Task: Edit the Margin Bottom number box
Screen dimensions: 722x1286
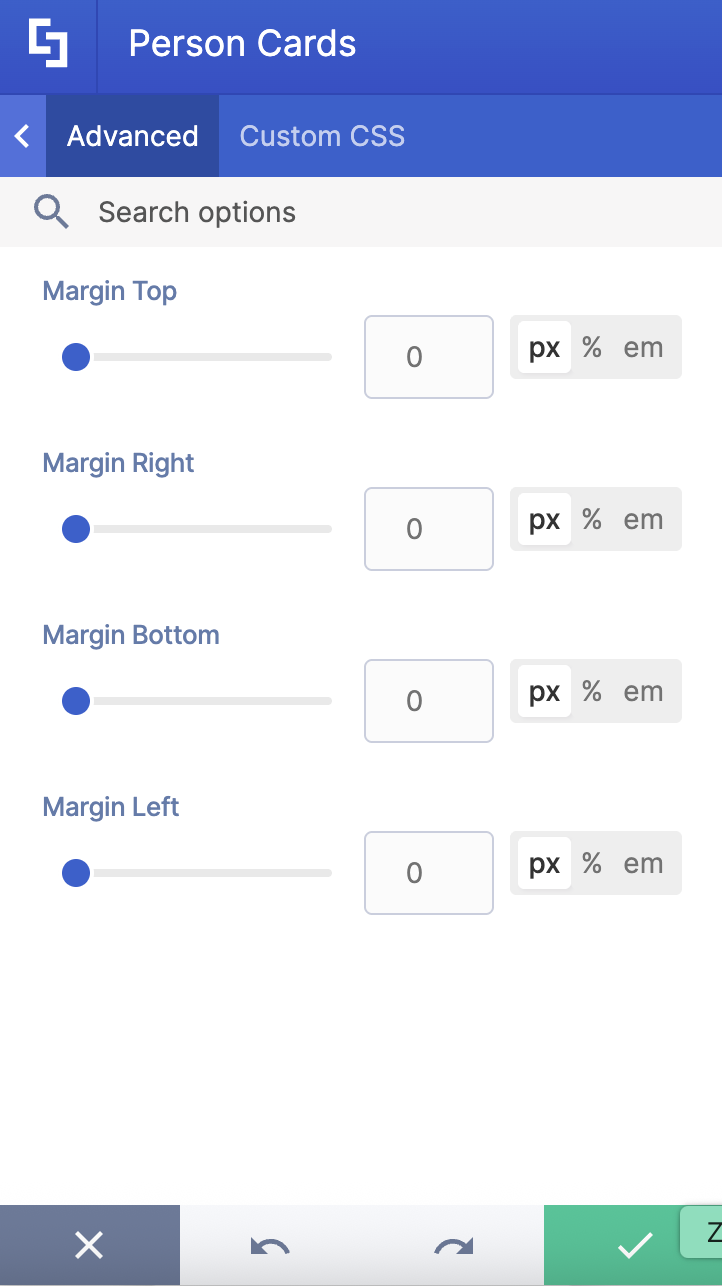Action: point(428,701)
